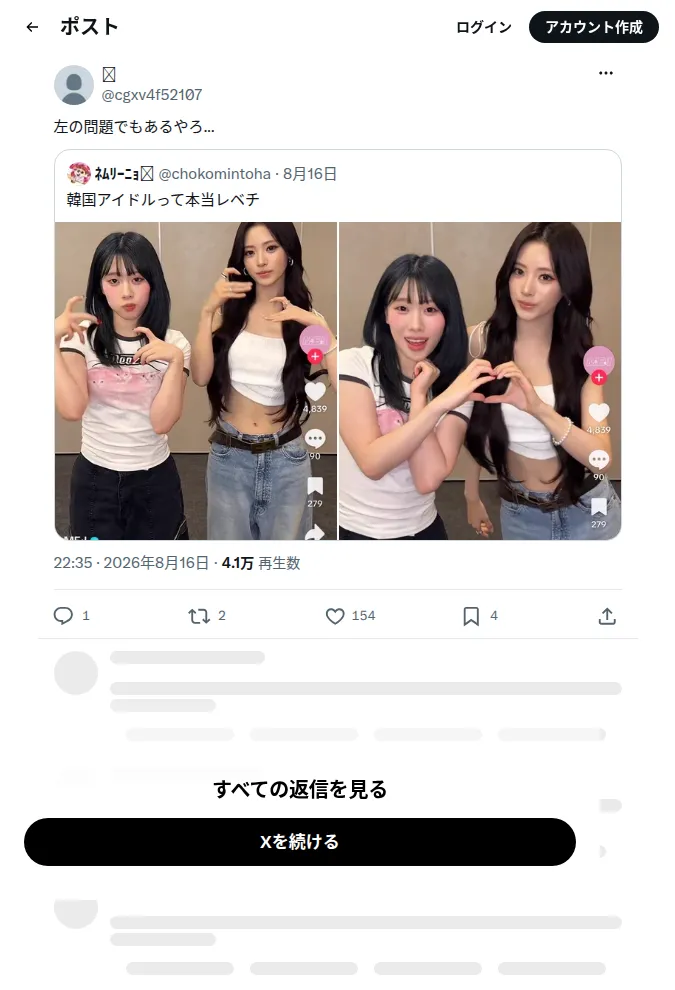Viewport: 675px width, 990px height.
Task: Open the @chokomintoha quoted post header
Action: pos(202,174)
